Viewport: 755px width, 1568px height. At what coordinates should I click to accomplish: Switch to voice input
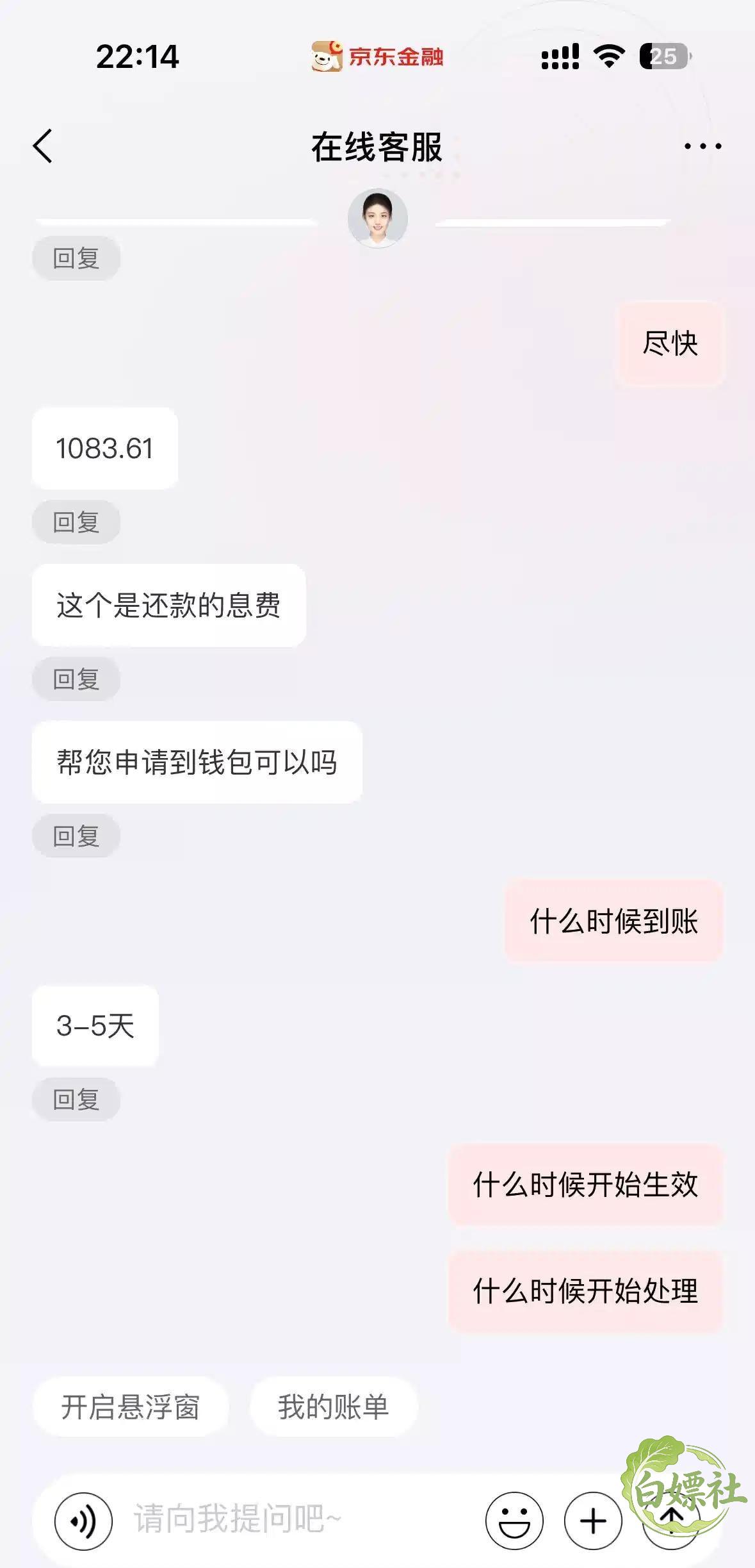(x=83, y=1521)
